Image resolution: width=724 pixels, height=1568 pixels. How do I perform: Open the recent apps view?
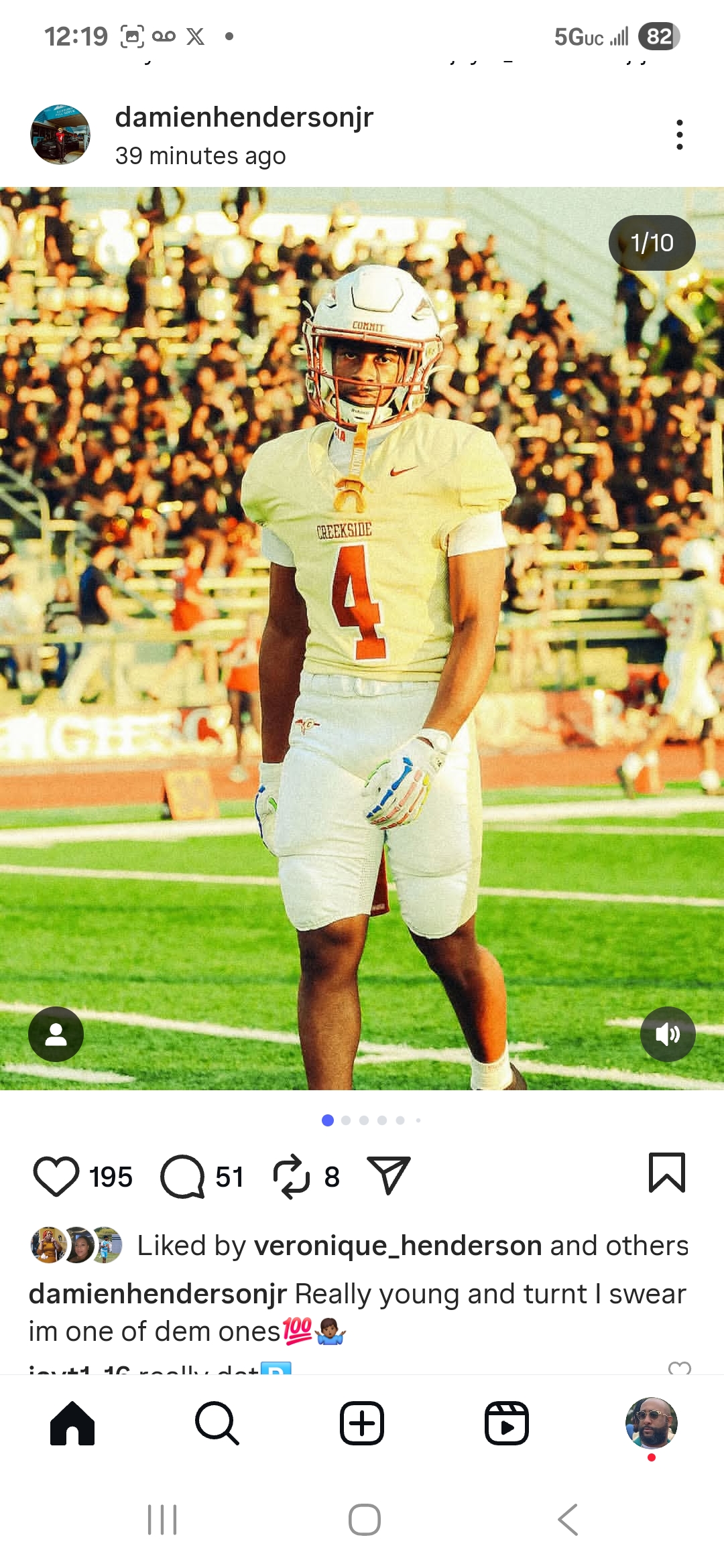(162, 1520)
